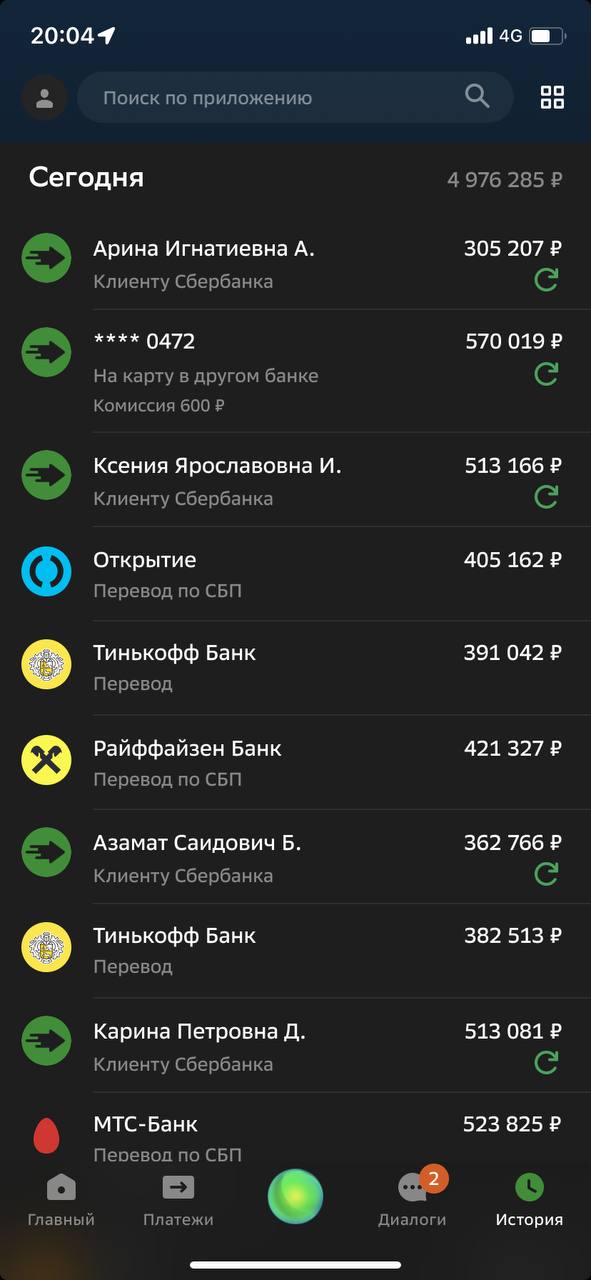The width and height of the screenshot is (591, 1280).
Task: Open the transfer to Карина Петровна Д.
Action: [x=295, y=1045]
